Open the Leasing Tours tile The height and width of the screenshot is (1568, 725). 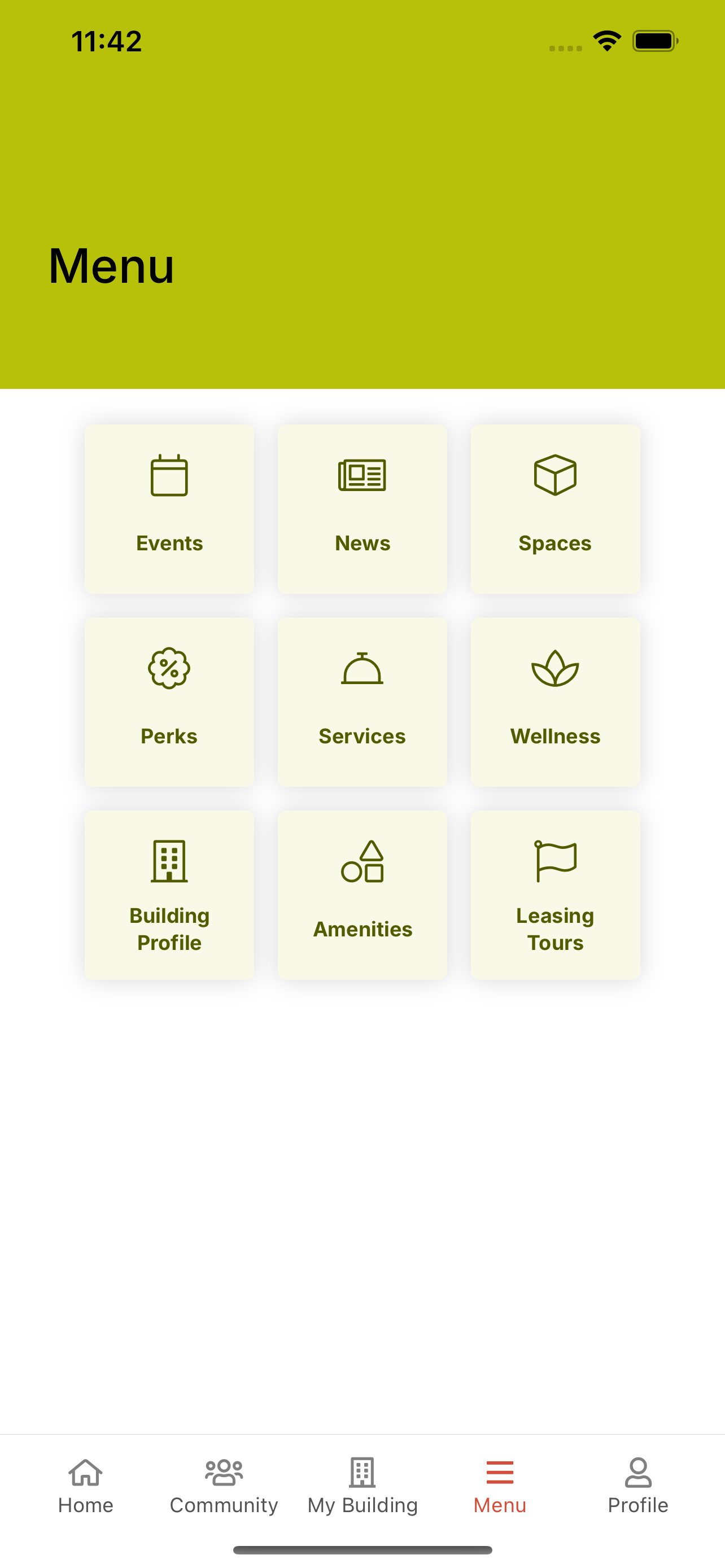pos(555,895)
